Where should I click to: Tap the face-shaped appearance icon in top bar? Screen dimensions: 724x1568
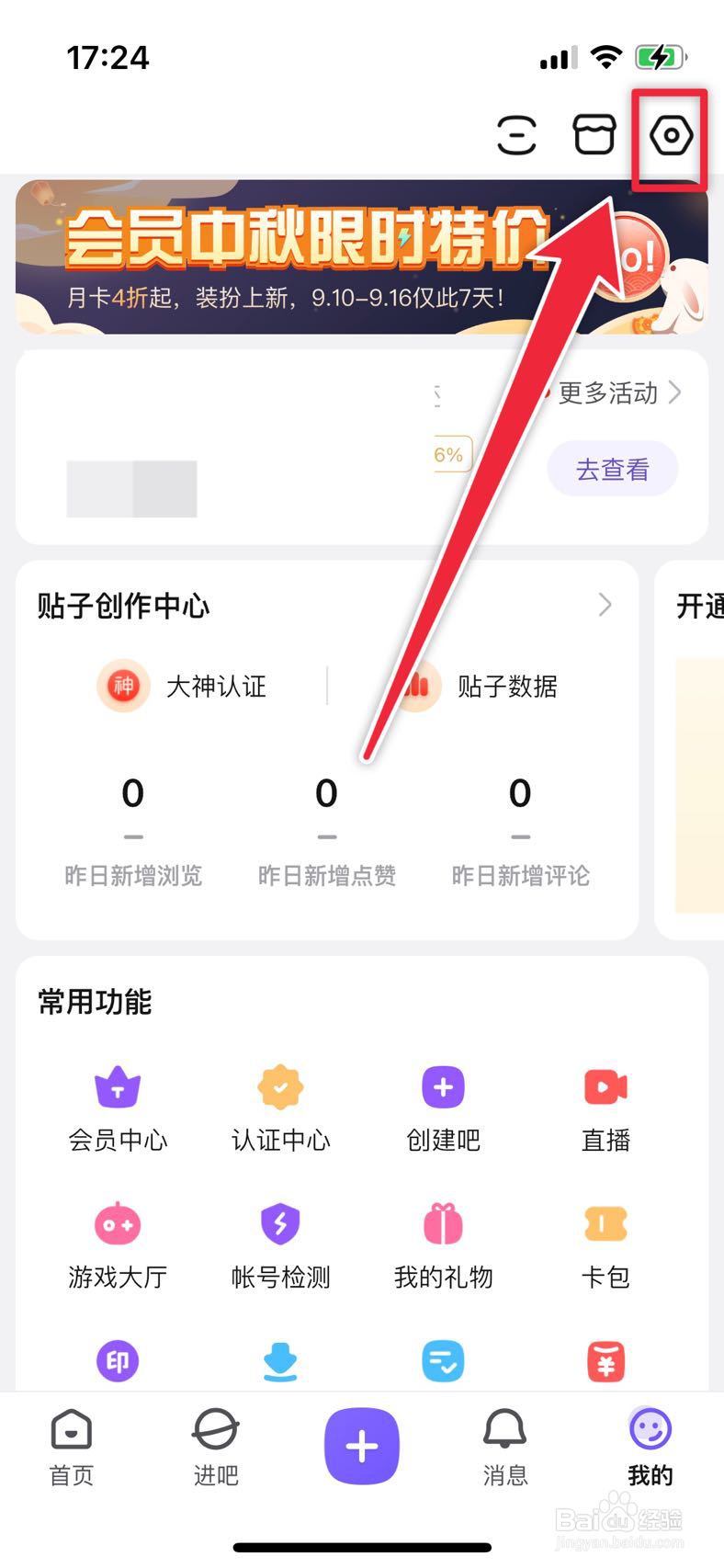pyautogui.click(x=516, y=135)
